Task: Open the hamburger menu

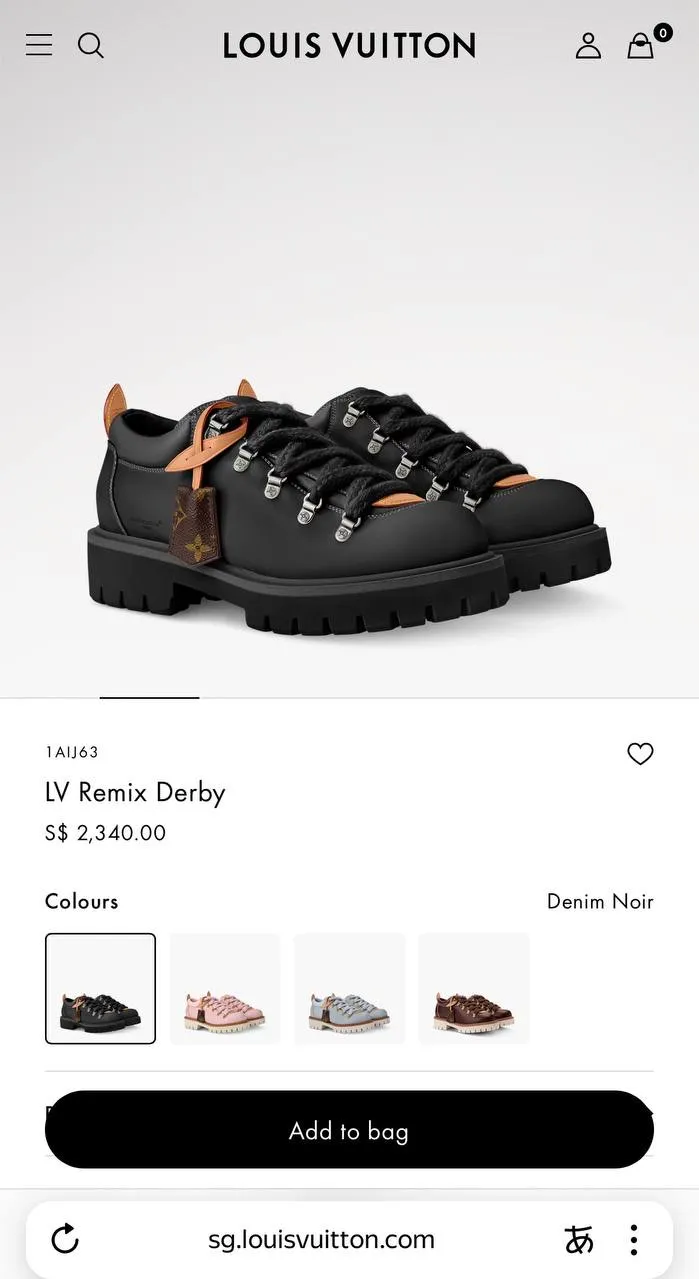Action: point(39,45)
